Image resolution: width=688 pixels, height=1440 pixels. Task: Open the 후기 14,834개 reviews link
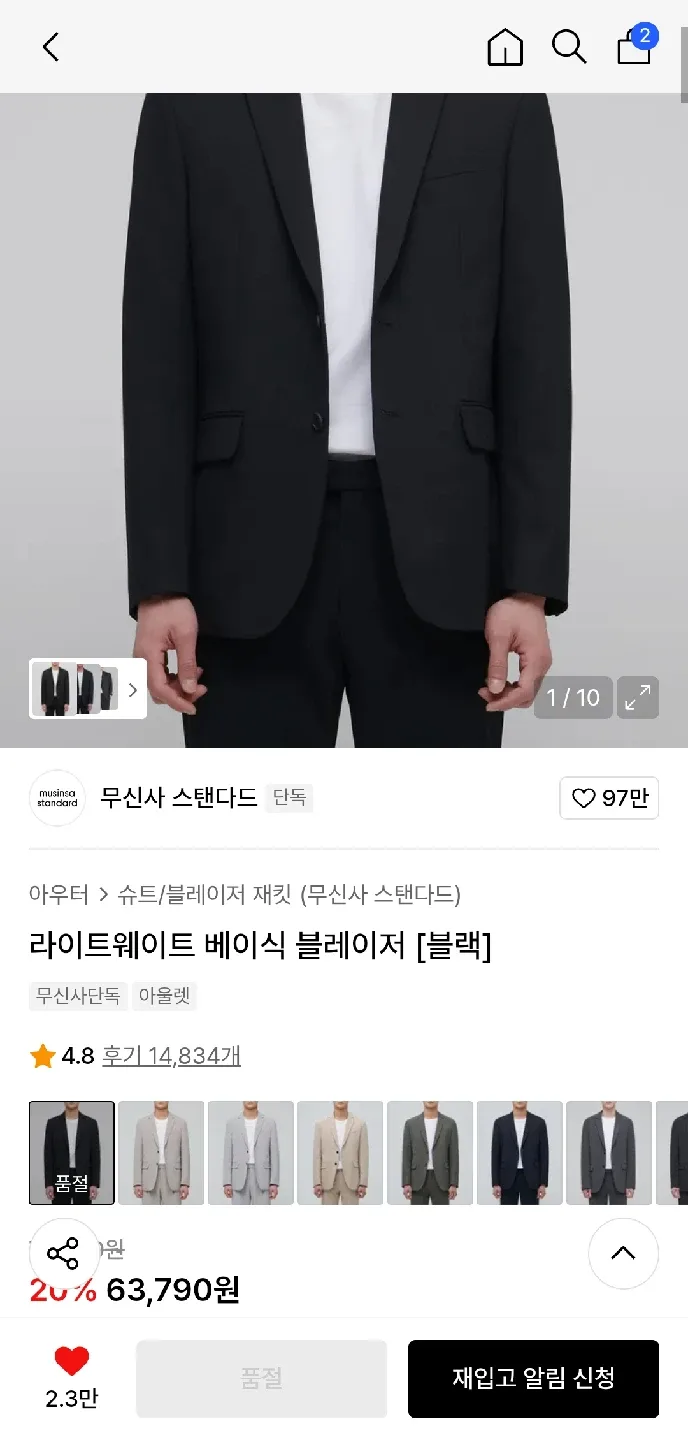point(171,1056)
